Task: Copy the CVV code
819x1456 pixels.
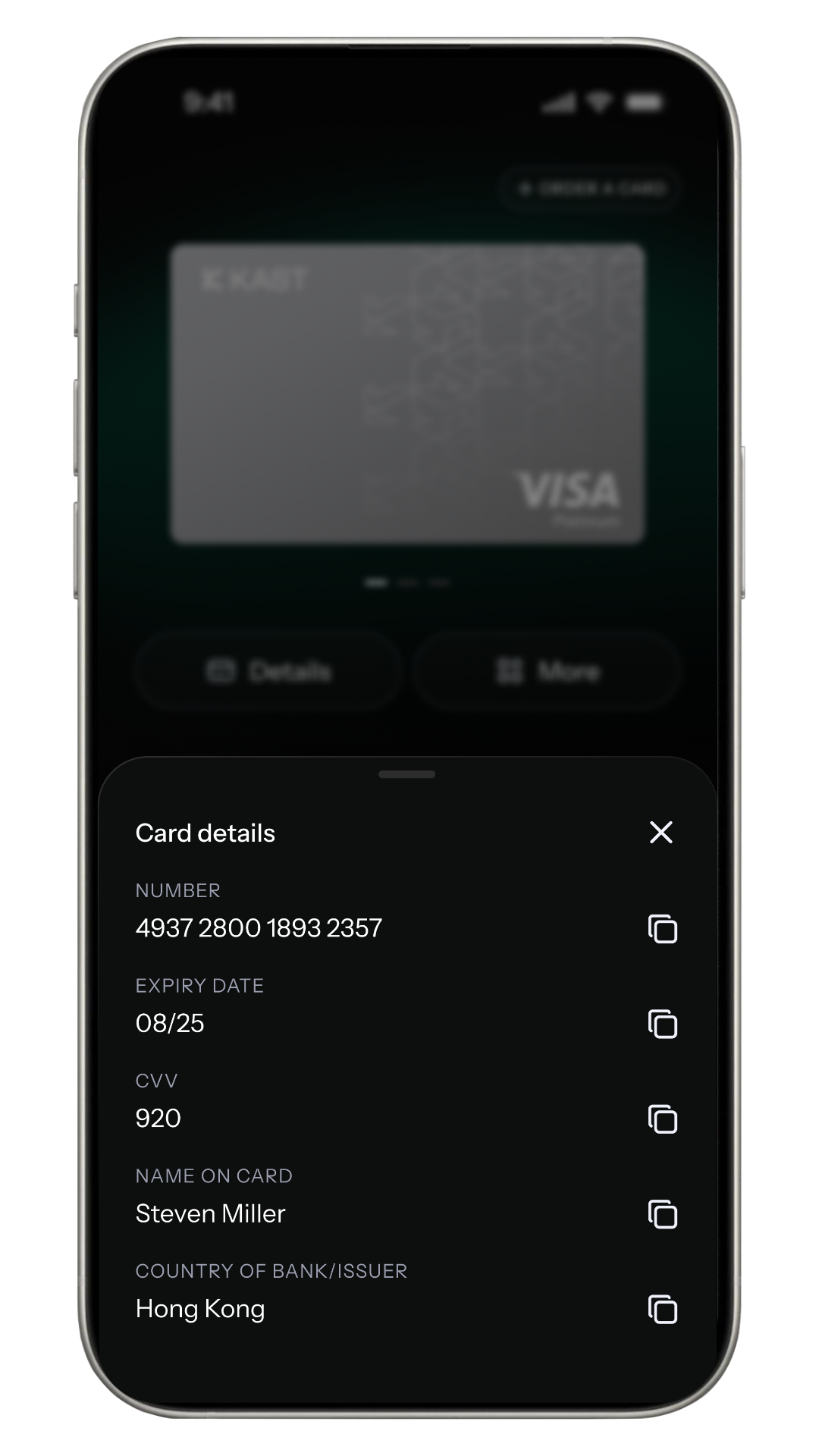Action: click(663, 1119)
